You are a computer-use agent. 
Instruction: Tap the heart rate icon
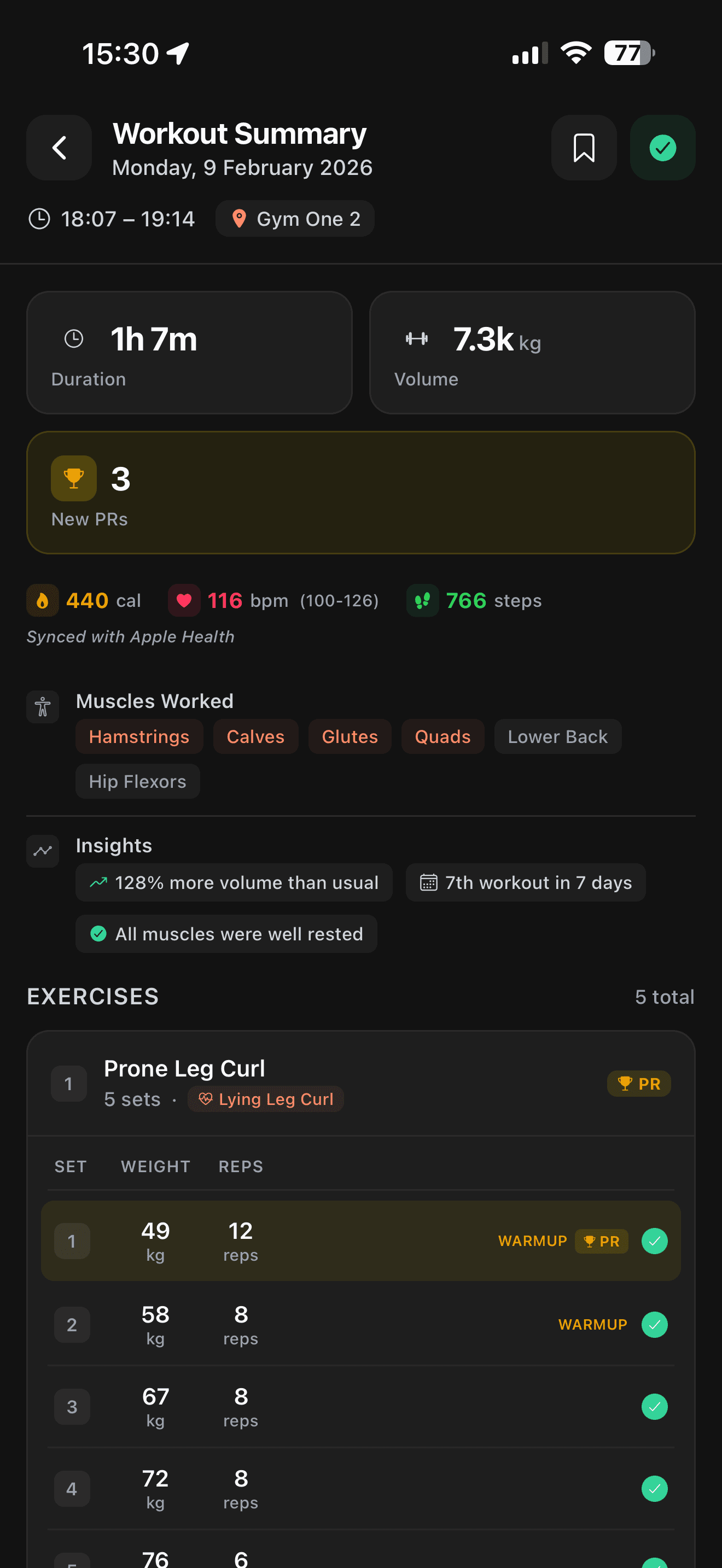point(184,600)
